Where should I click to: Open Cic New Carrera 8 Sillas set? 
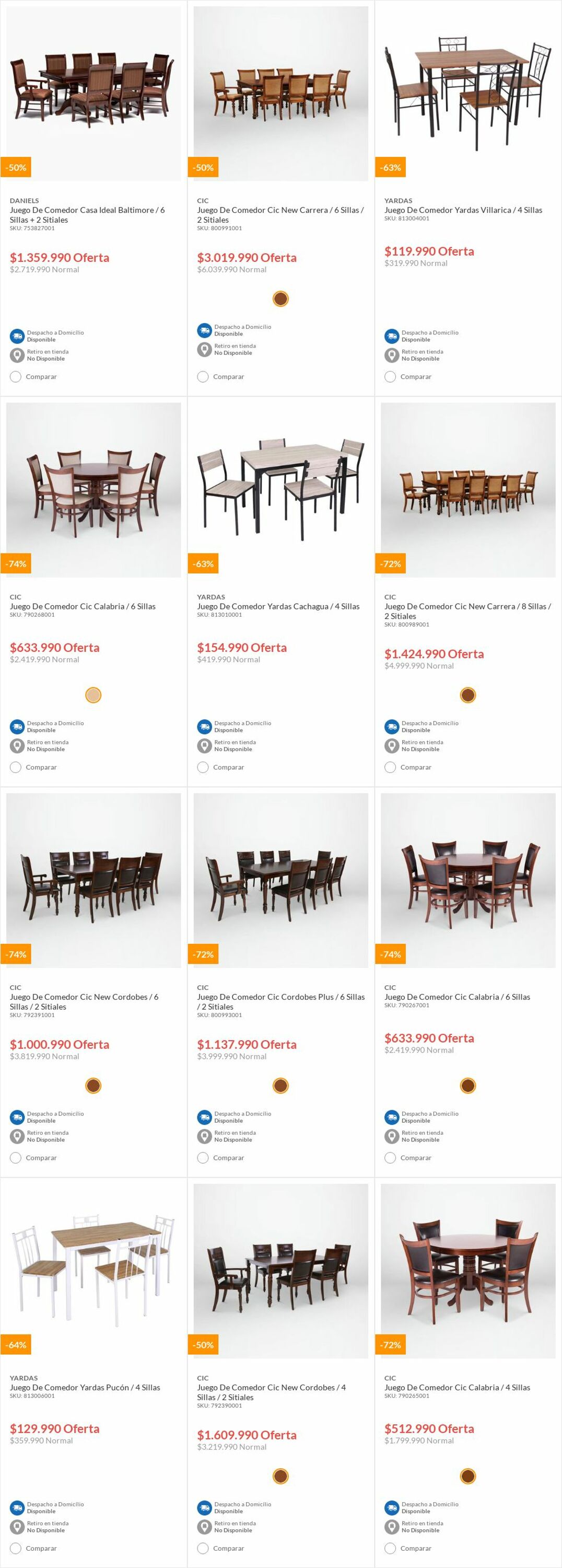coord(467,610)
